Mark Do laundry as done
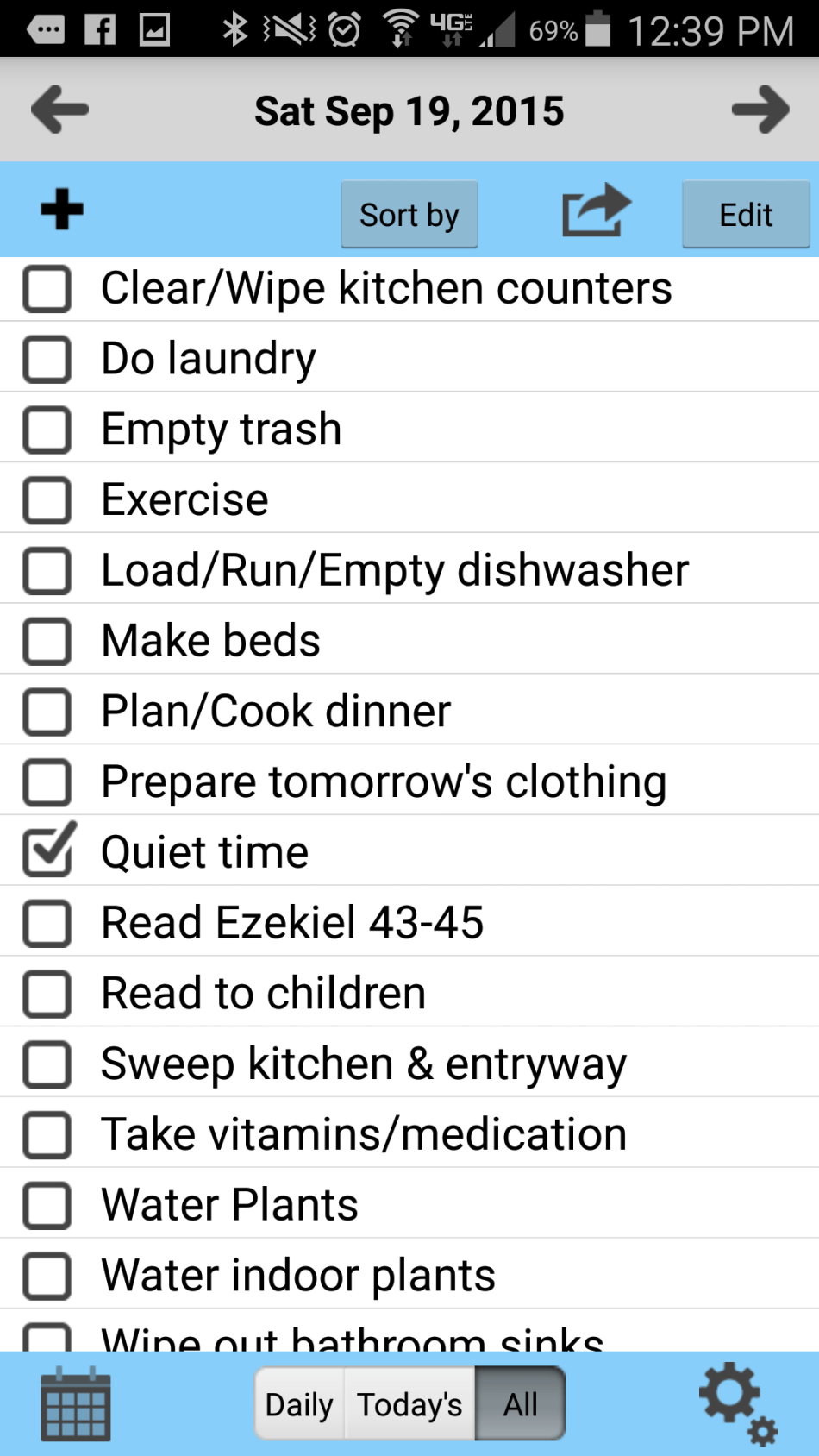819x1456 pixels. (47, 359)
